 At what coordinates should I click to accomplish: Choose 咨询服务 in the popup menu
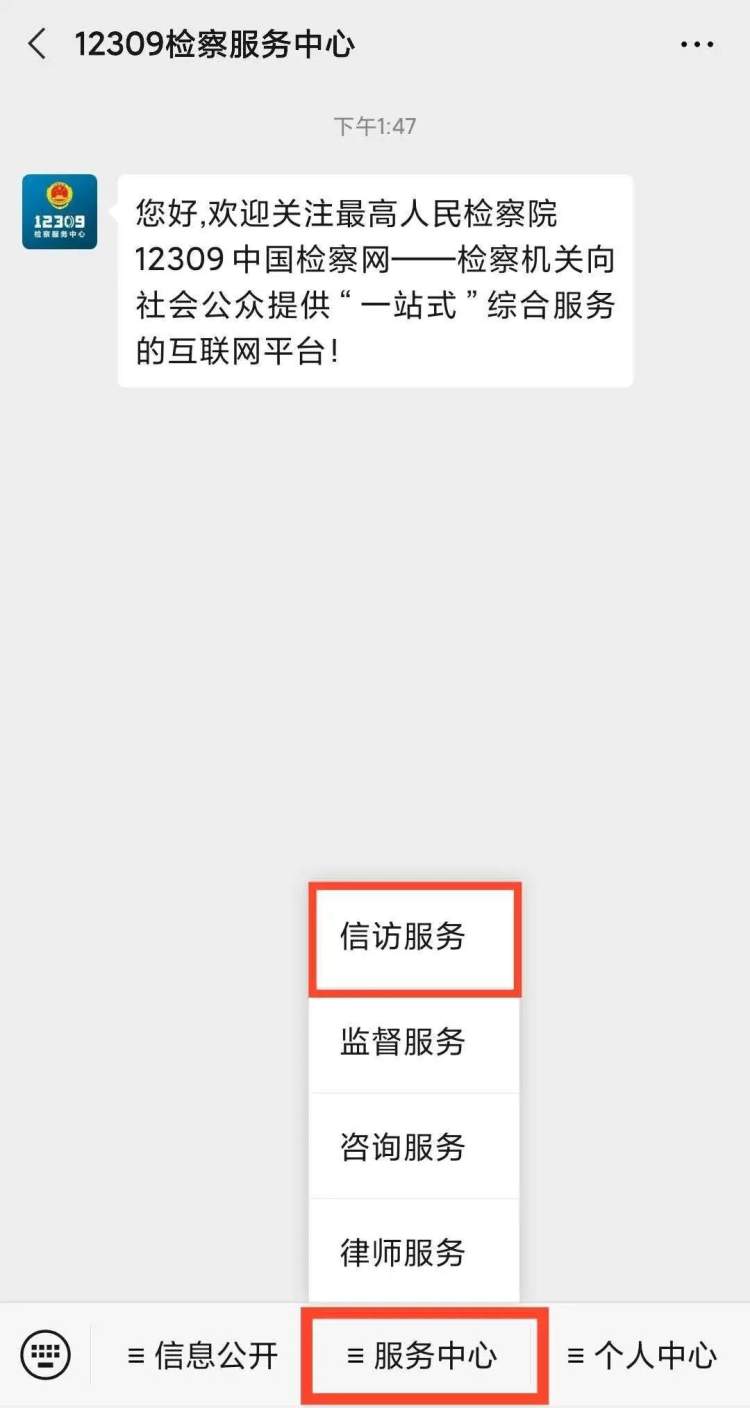pos(413,1147)
